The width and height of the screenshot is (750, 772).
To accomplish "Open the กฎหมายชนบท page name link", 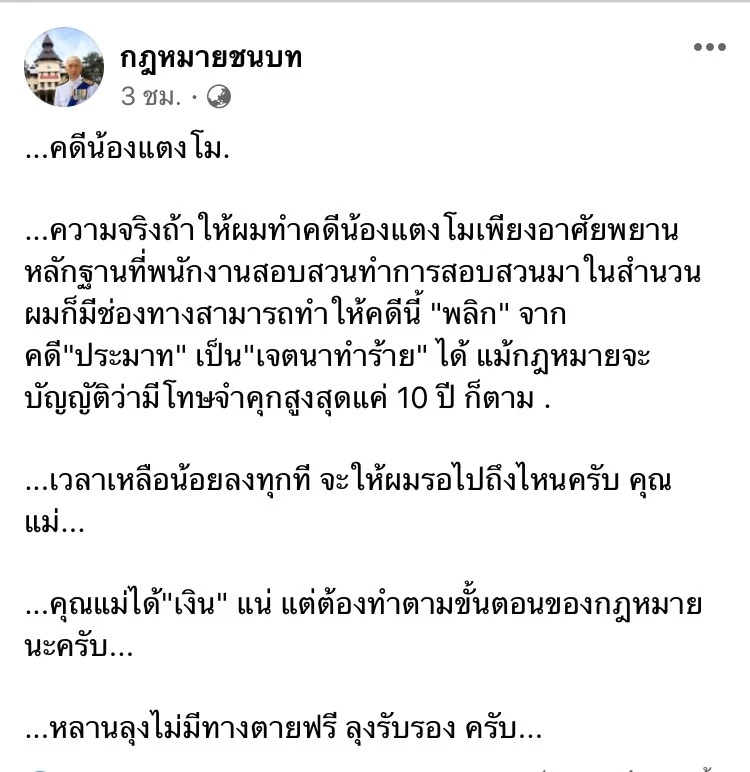I will point(210,57).
